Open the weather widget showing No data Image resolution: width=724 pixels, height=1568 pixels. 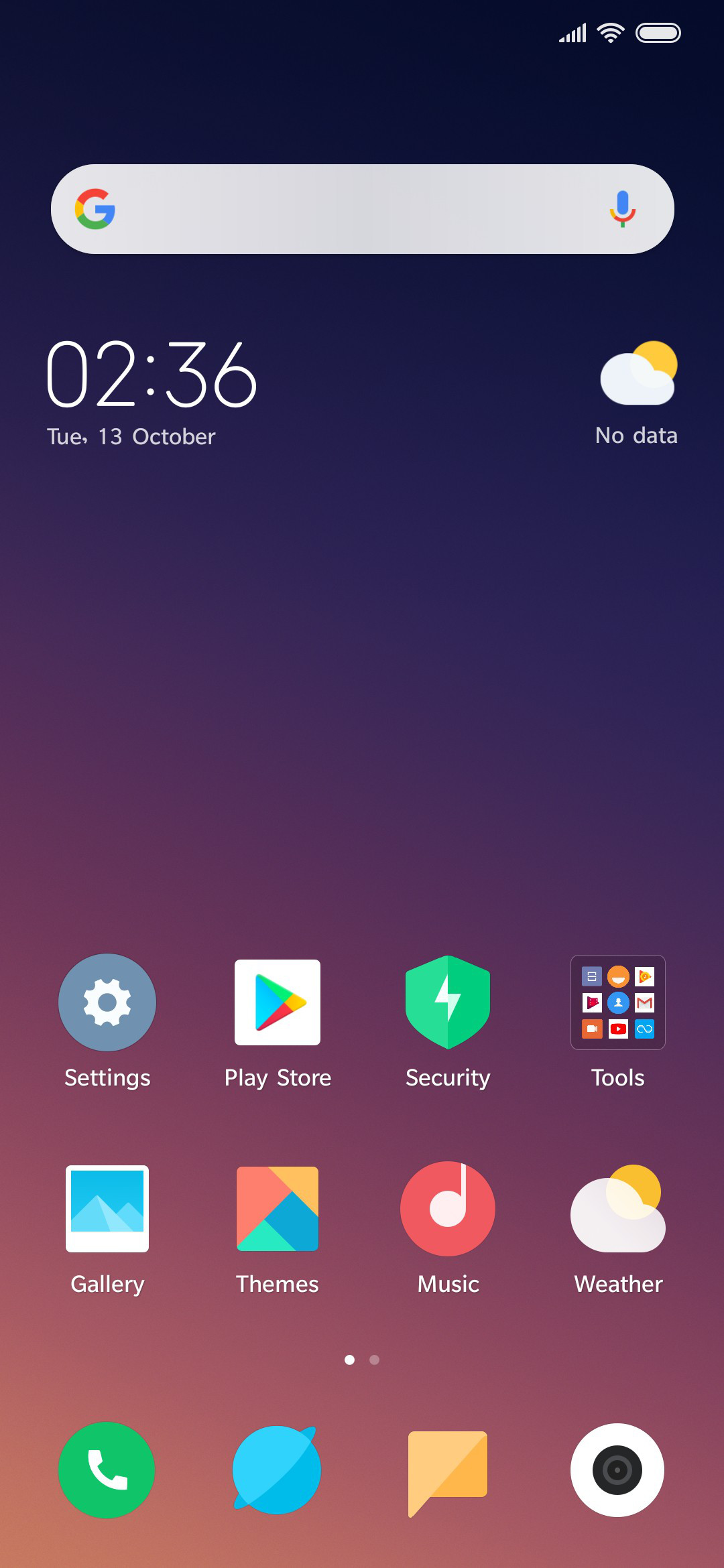(638, 390)
